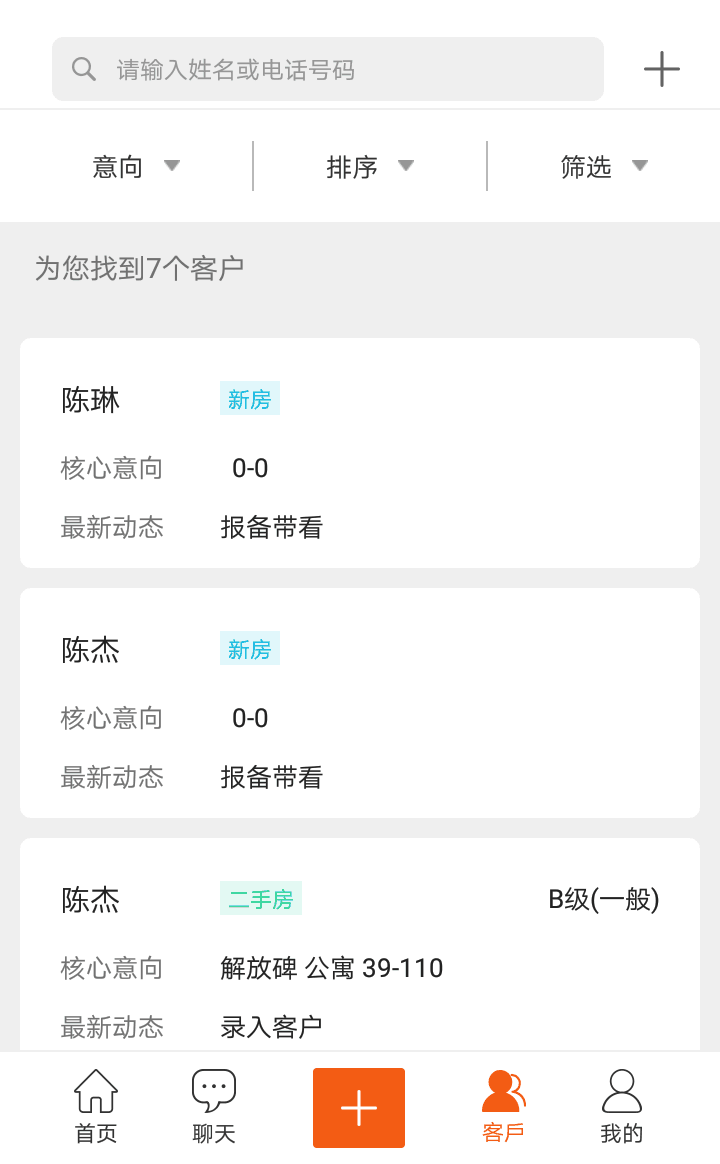Select the 二手房 tag on 陈杰 card
The height and width of the screenshot is (1164, 720).
[x=259, y=898]
